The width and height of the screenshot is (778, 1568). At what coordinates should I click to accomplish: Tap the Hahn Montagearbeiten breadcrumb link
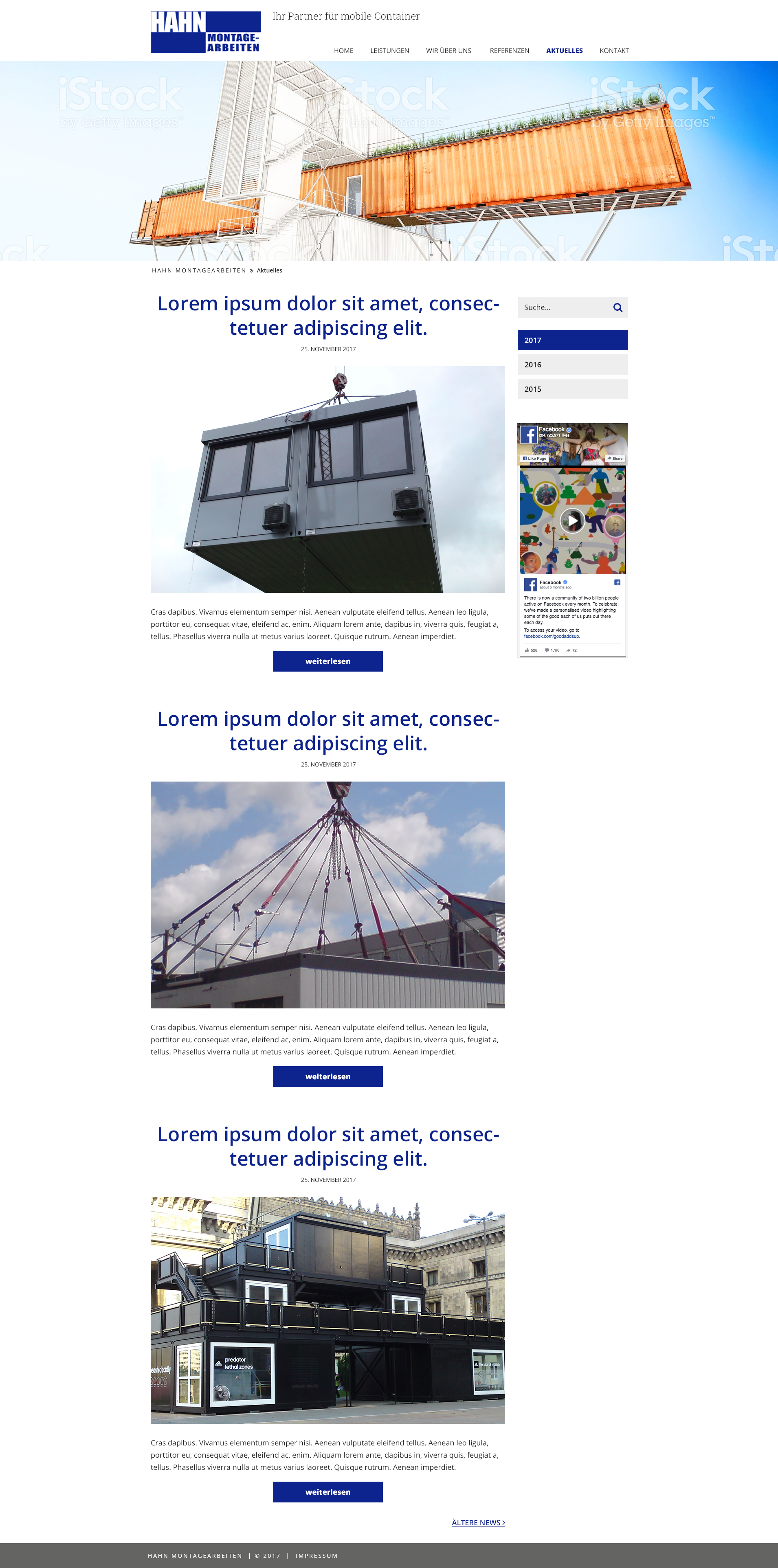[x=199, y=270]
